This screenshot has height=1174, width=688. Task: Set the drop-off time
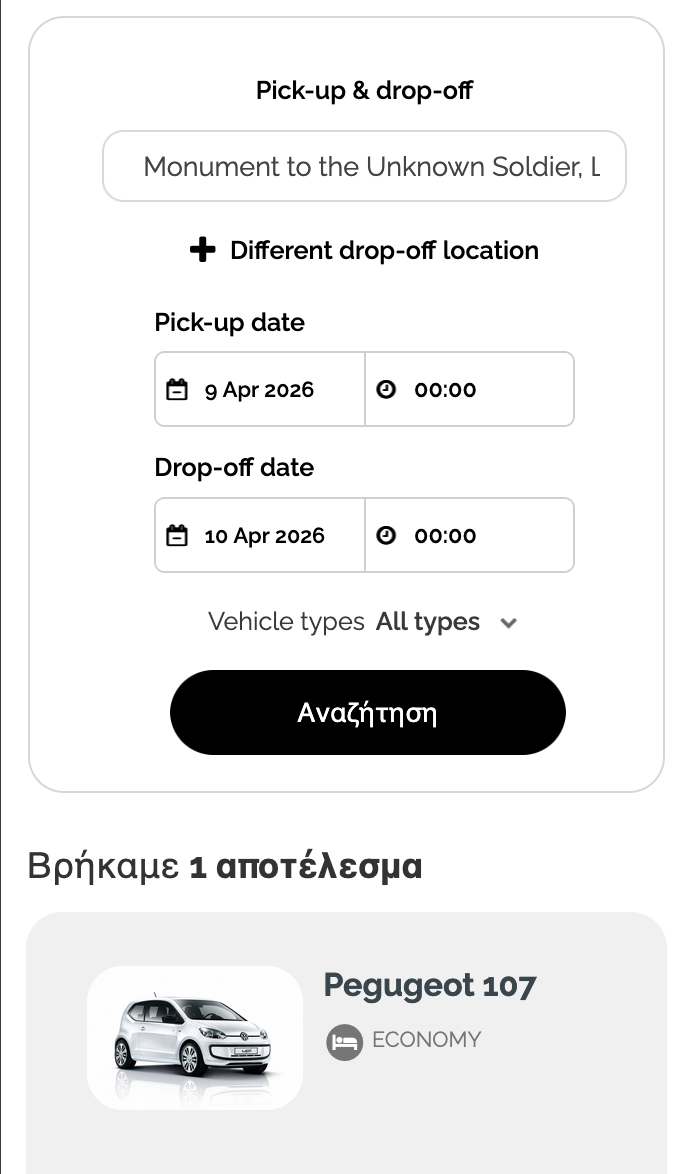click(469, 535)
